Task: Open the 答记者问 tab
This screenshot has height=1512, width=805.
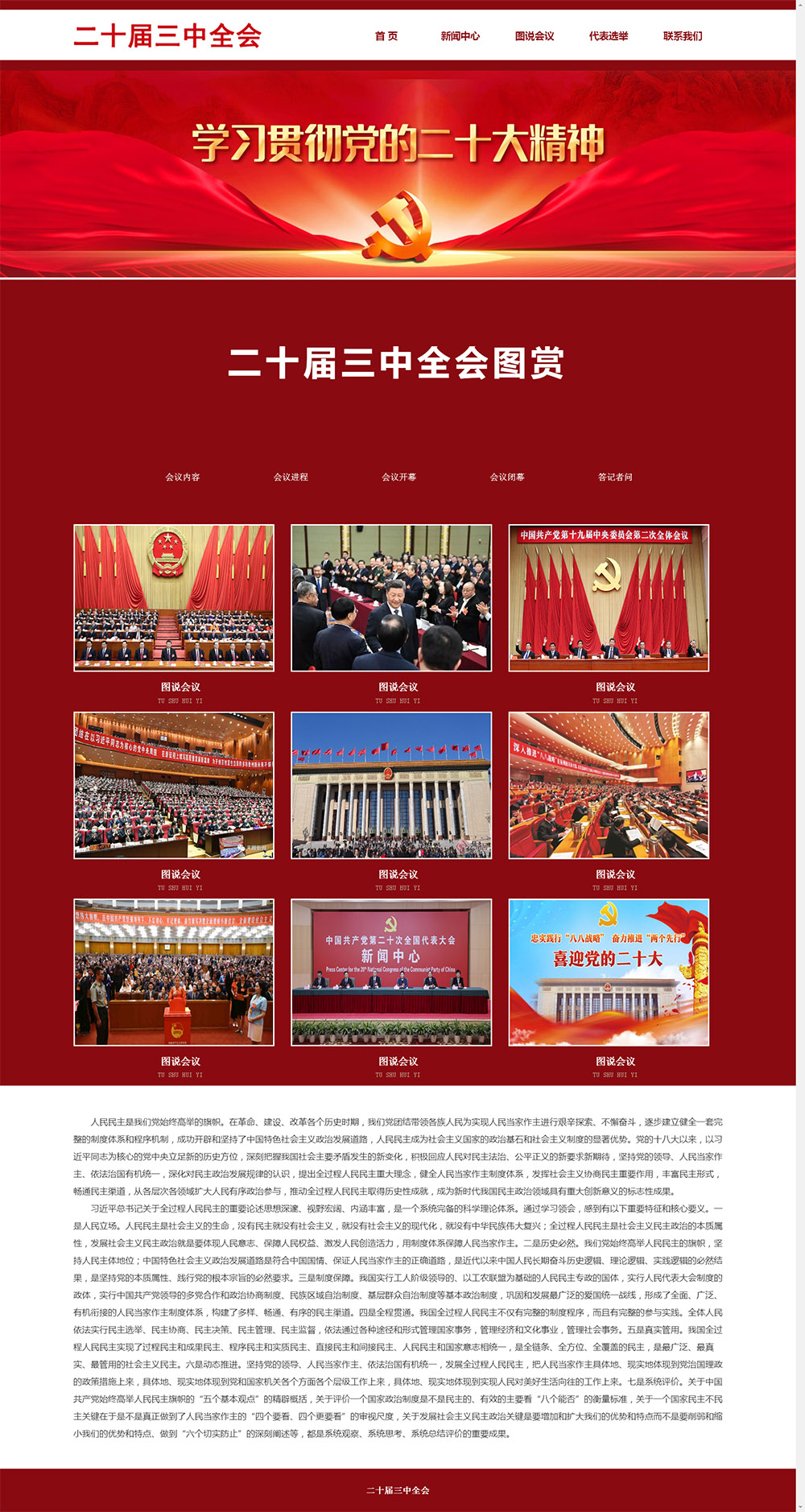Action: (x=615, y=477)
